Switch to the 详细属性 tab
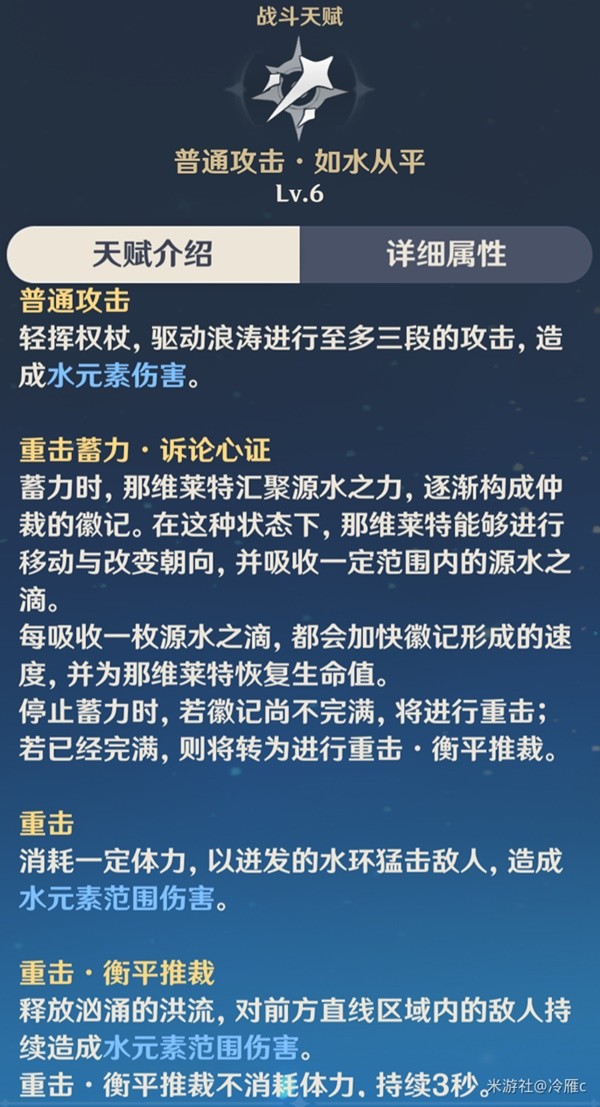Image resolution: width=600 pixels, height=1107 pixels. click(445, 254)
